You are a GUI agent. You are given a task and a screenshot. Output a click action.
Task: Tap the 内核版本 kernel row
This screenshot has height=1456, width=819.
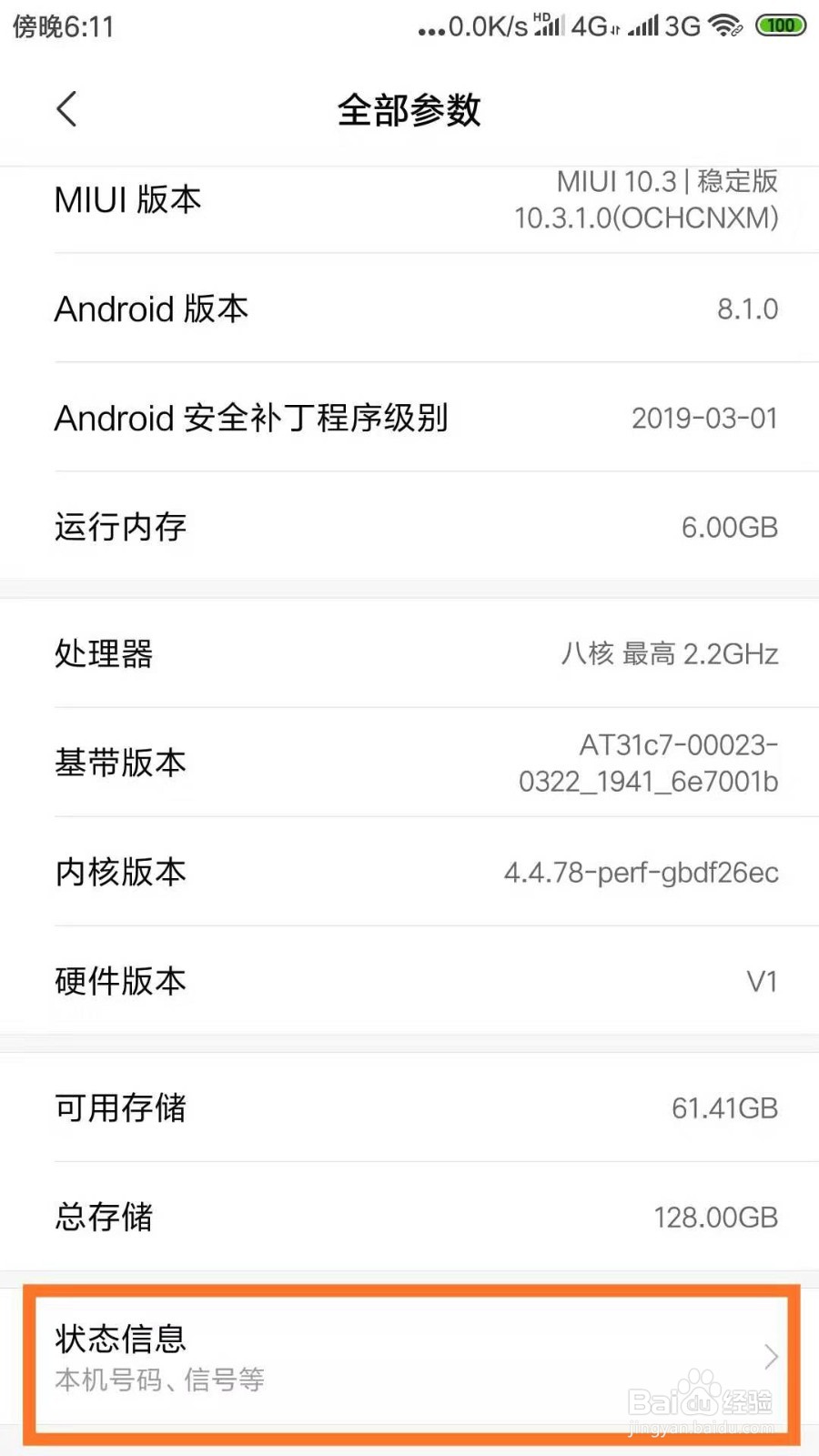coord(409,872)
